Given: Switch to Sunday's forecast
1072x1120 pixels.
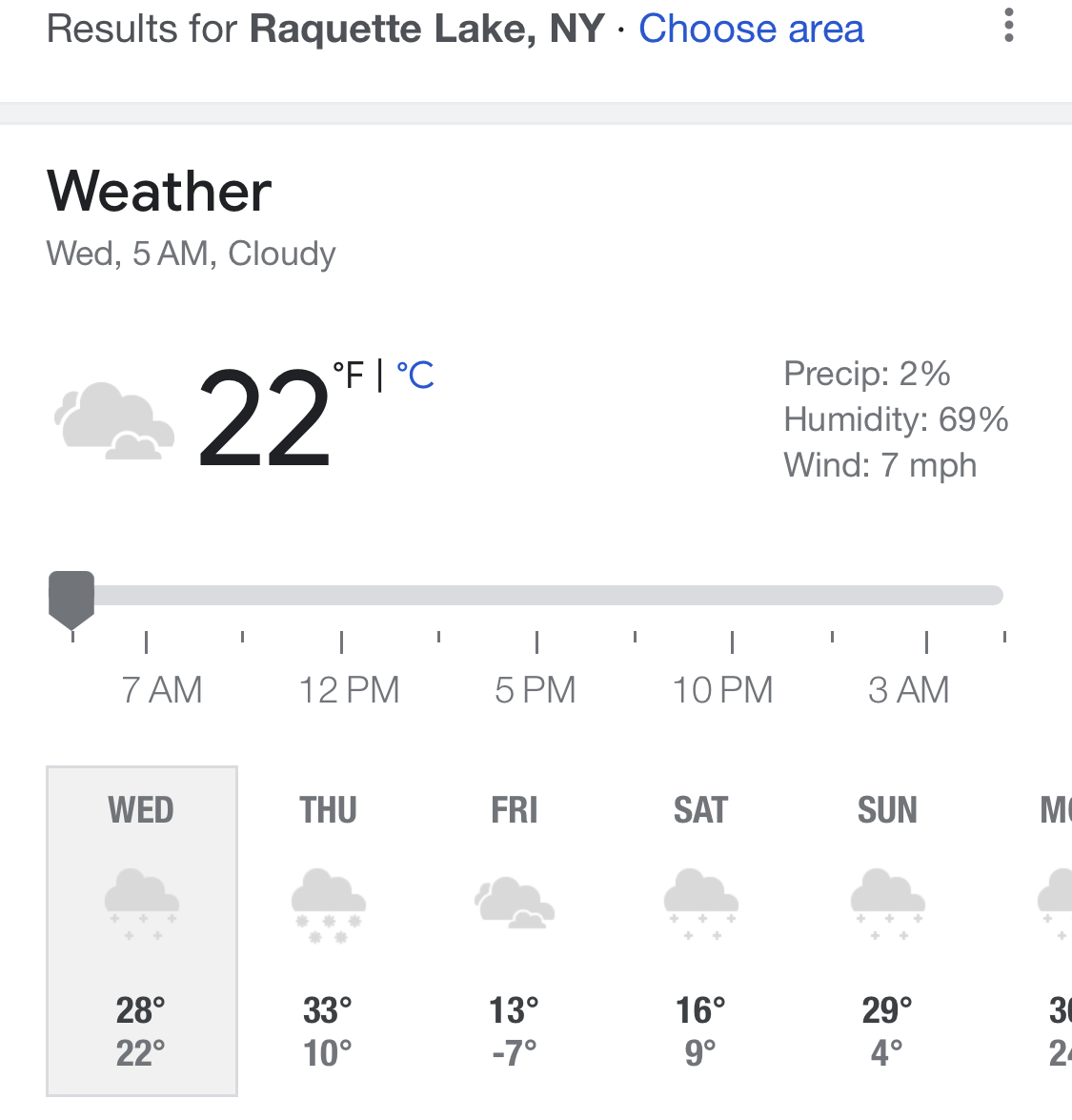Looking at the screenshot, I should [887, 929].
